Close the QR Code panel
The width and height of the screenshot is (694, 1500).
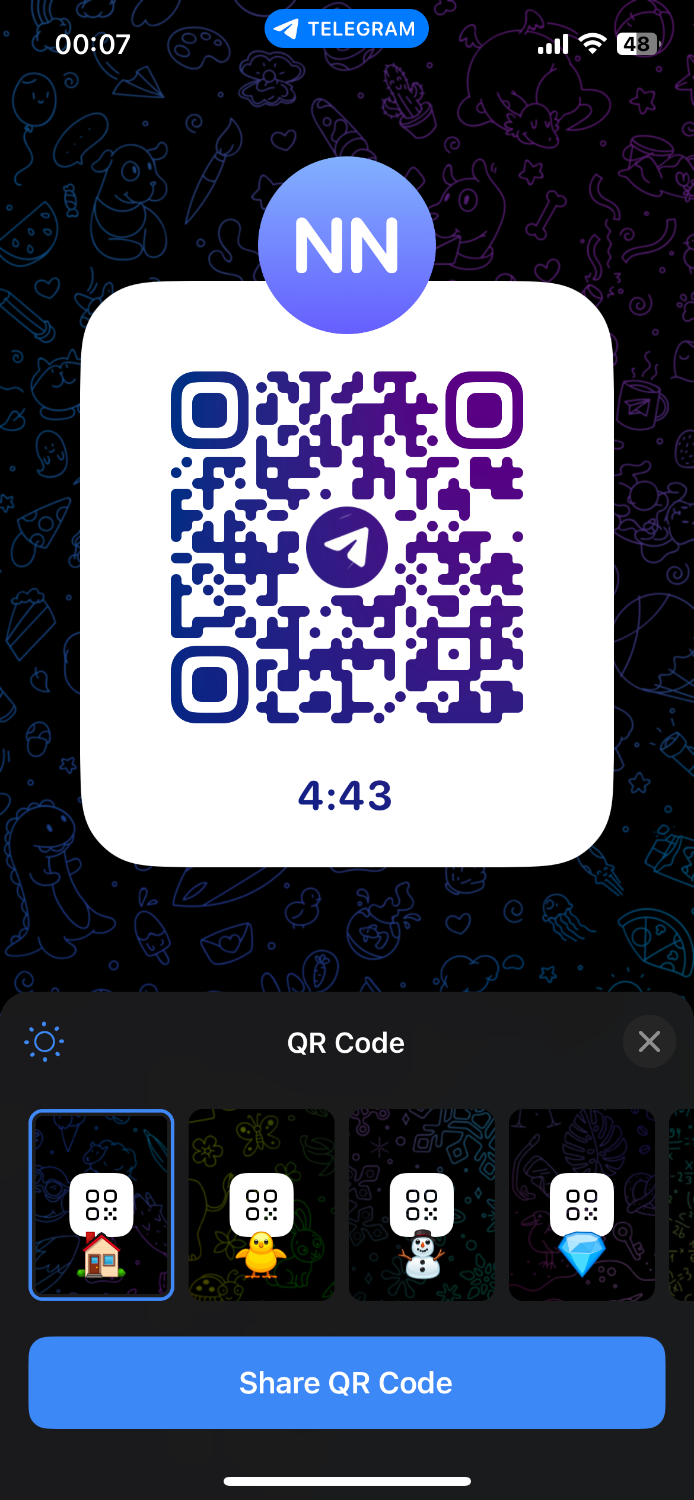pyautogui.click(x=649, y=1042)
